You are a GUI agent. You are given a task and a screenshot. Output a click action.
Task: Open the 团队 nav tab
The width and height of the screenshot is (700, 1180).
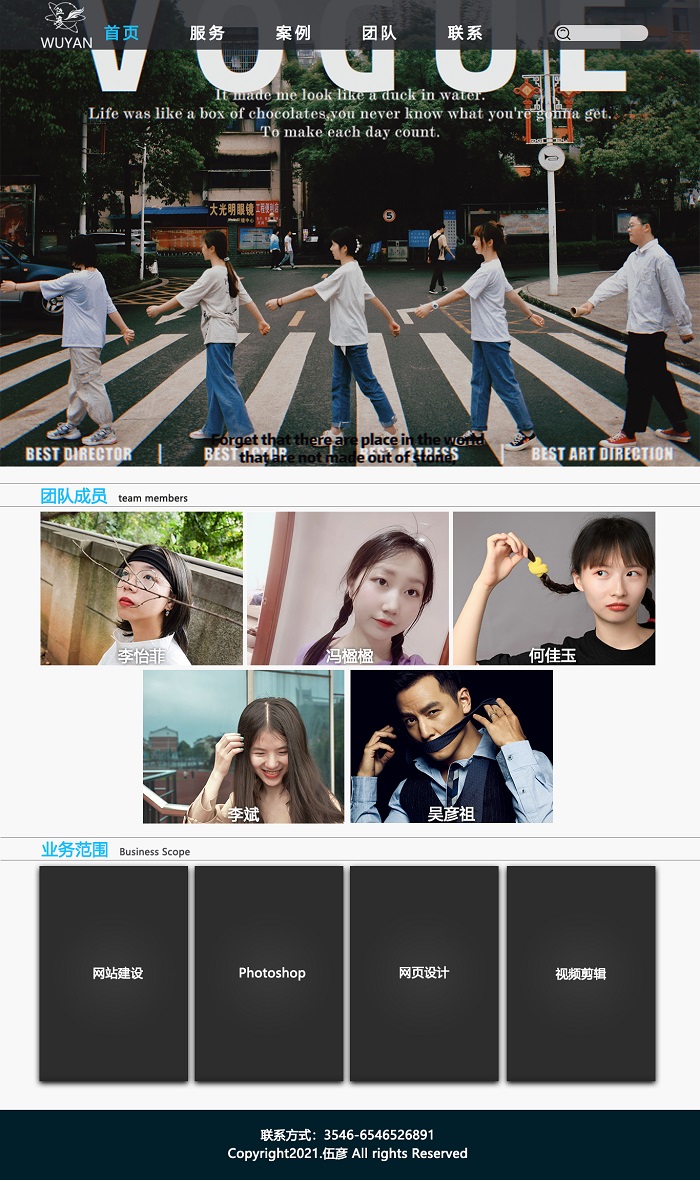point(379,33)
